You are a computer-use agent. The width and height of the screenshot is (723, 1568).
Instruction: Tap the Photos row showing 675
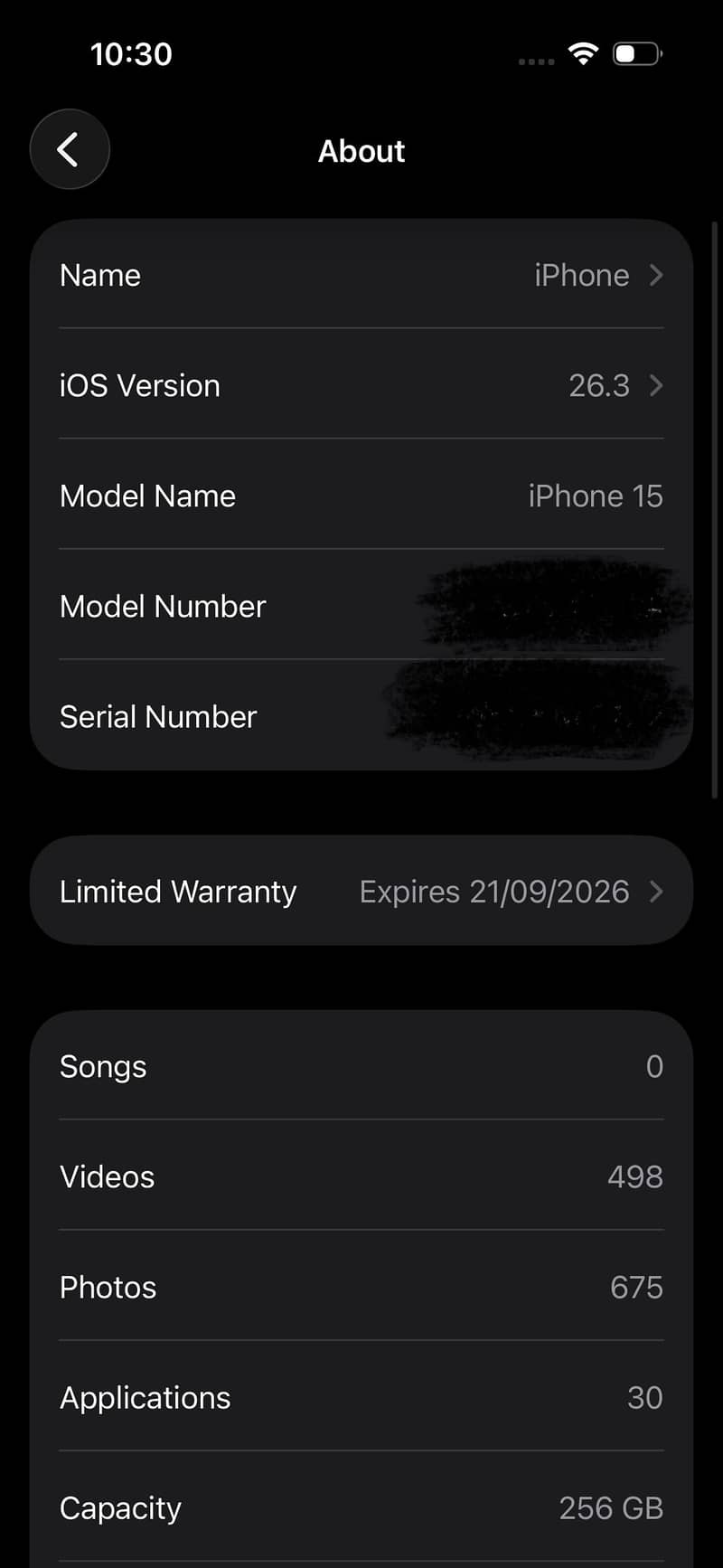(361, 1287)
